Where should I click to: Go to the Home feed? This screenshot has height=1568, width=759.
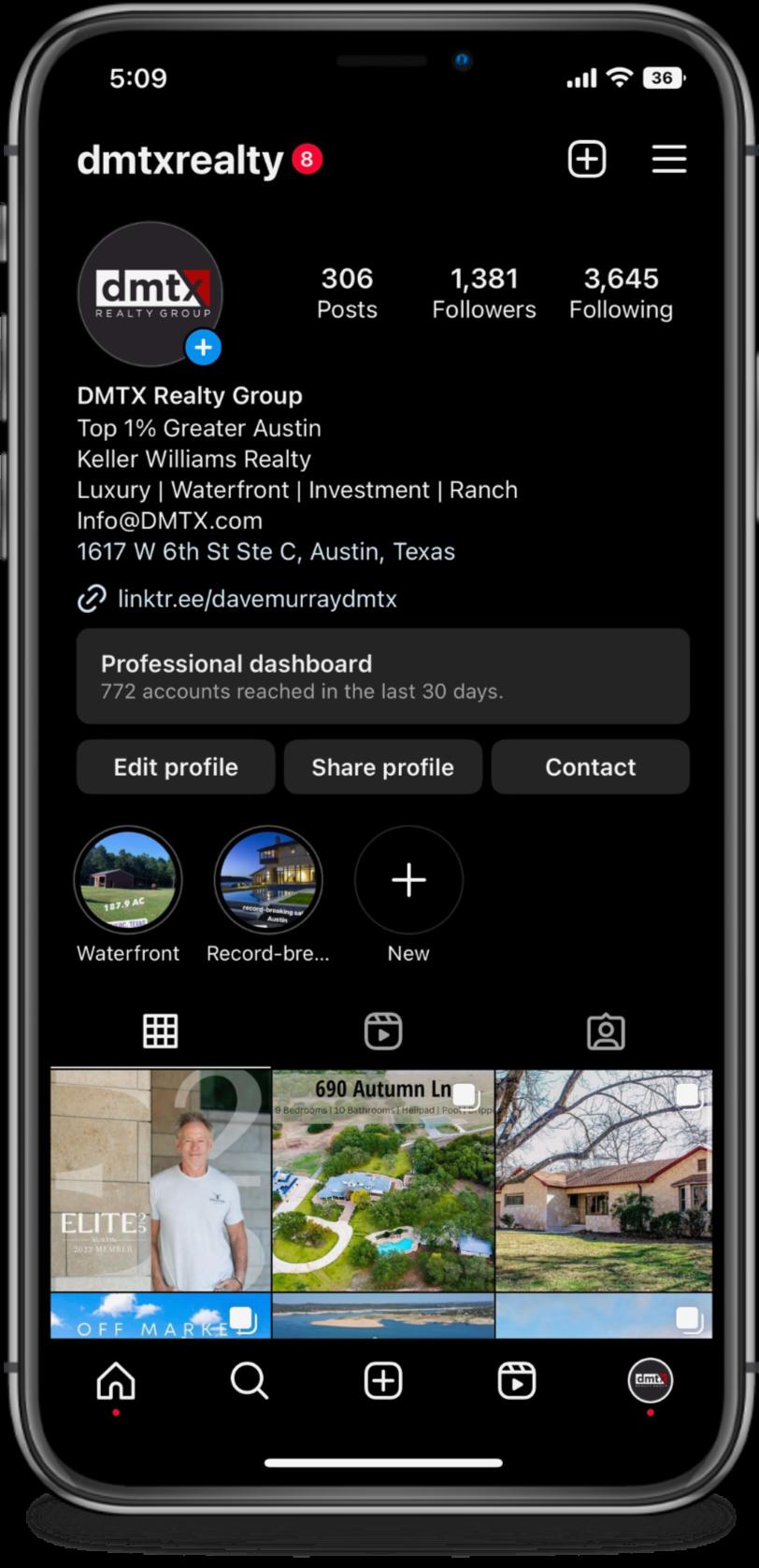(116, 1381)
